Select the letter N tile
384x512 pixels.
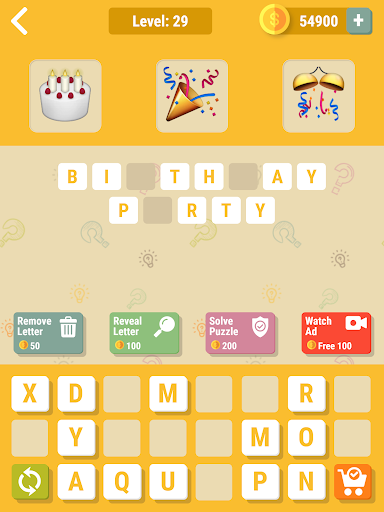pyautogui.click(x=306, y=482)
